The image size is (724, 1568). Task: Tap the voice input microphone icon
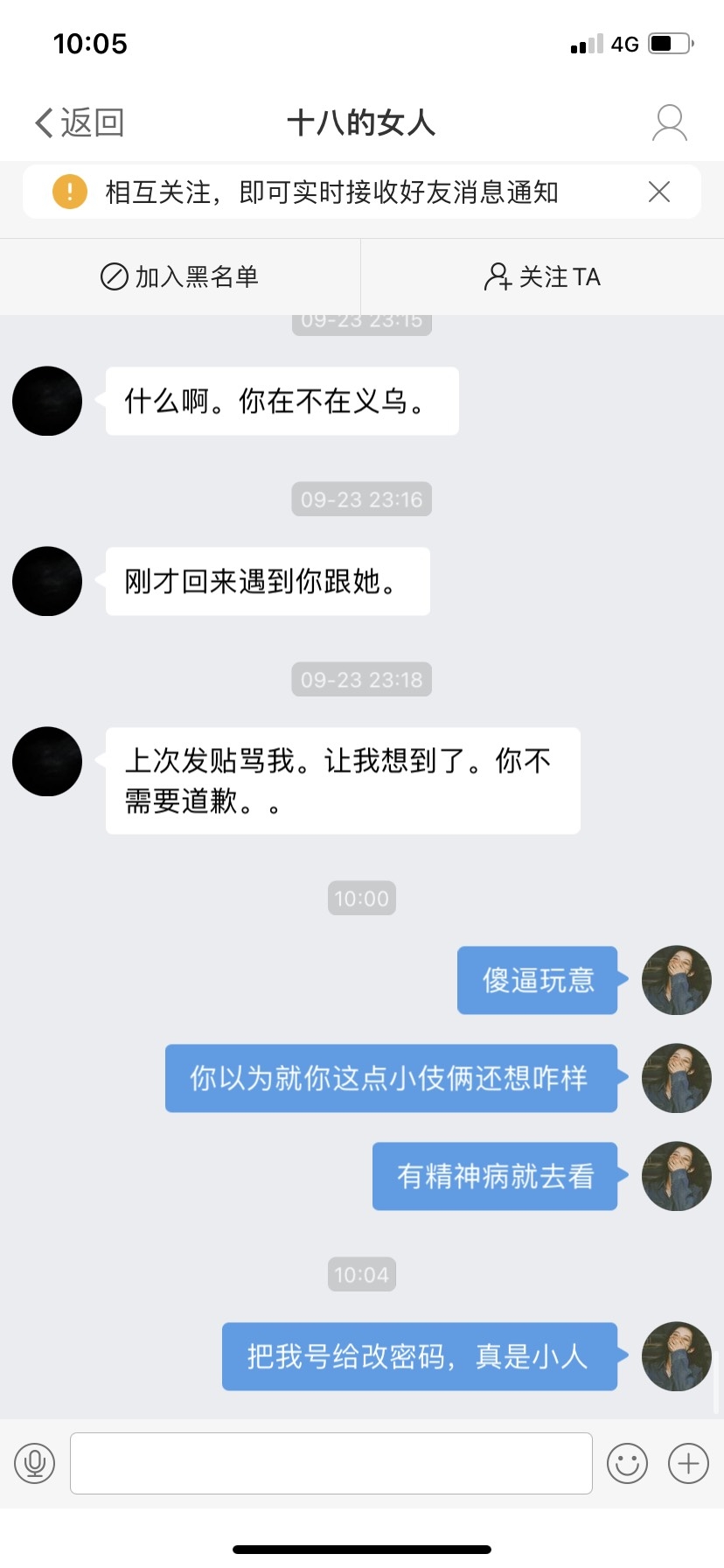pyautogui.click(x=35, y=1462)
